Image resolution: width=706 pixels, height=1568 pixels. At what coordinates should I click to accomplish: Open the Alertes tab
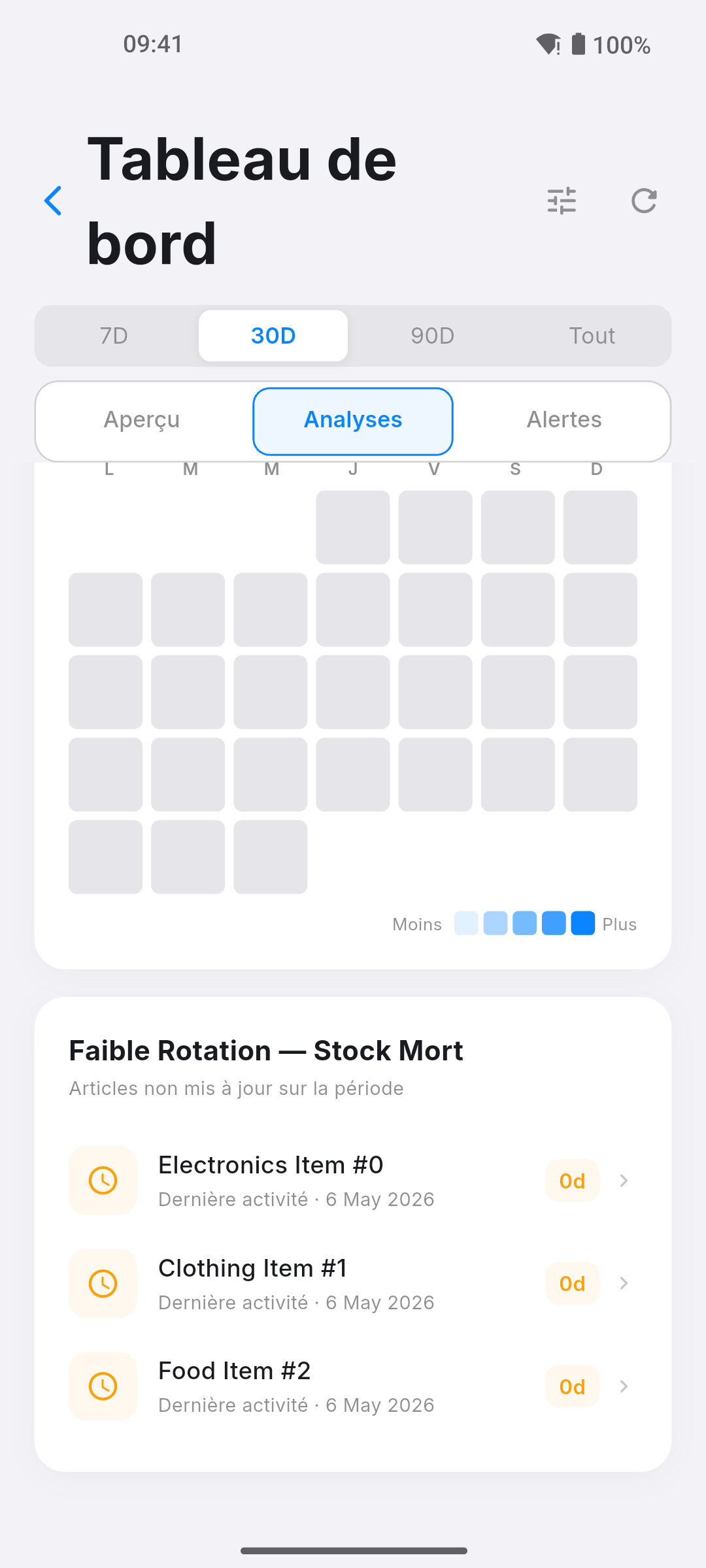coord(564,421)
